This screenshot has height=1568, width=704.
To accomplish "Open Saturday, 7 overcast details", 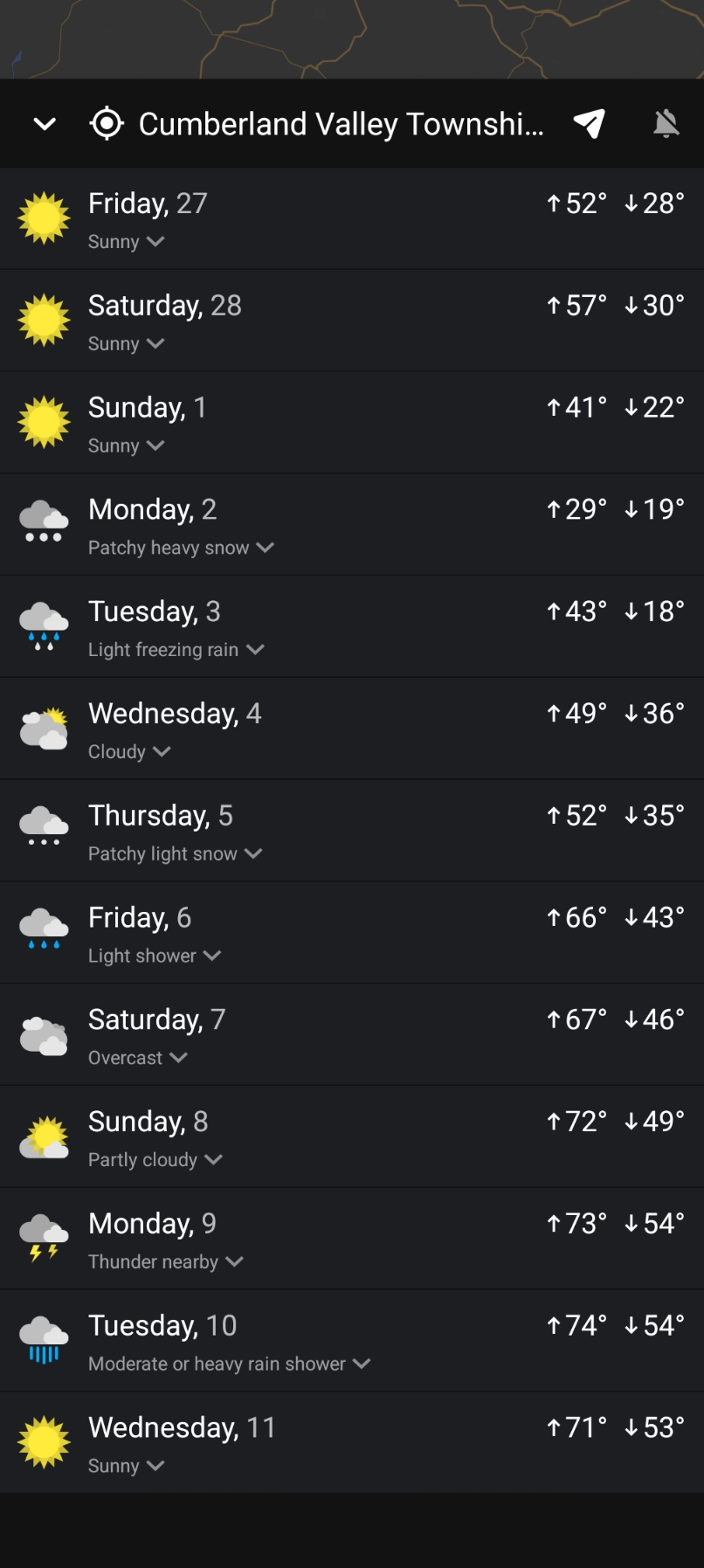I will point(179,1058).
